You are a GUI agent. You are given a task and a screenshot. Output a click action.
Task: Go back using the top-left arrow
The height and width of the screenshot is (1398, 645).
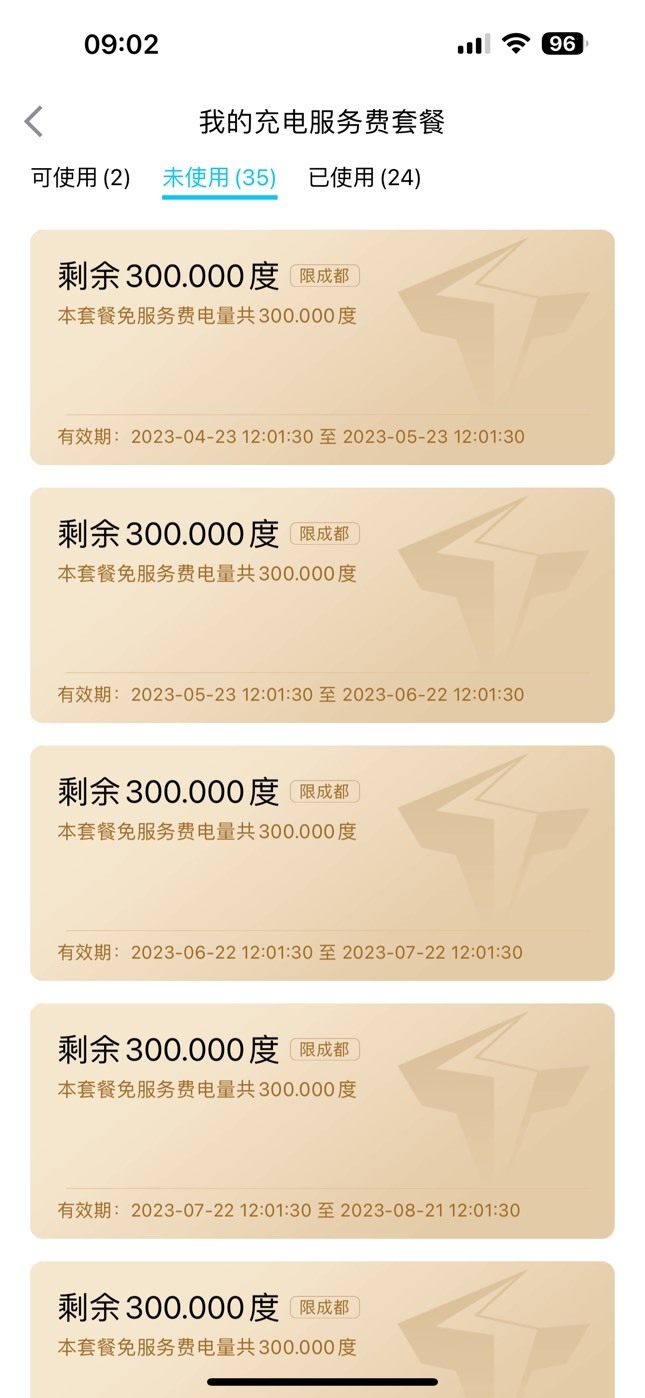(34, 122)
